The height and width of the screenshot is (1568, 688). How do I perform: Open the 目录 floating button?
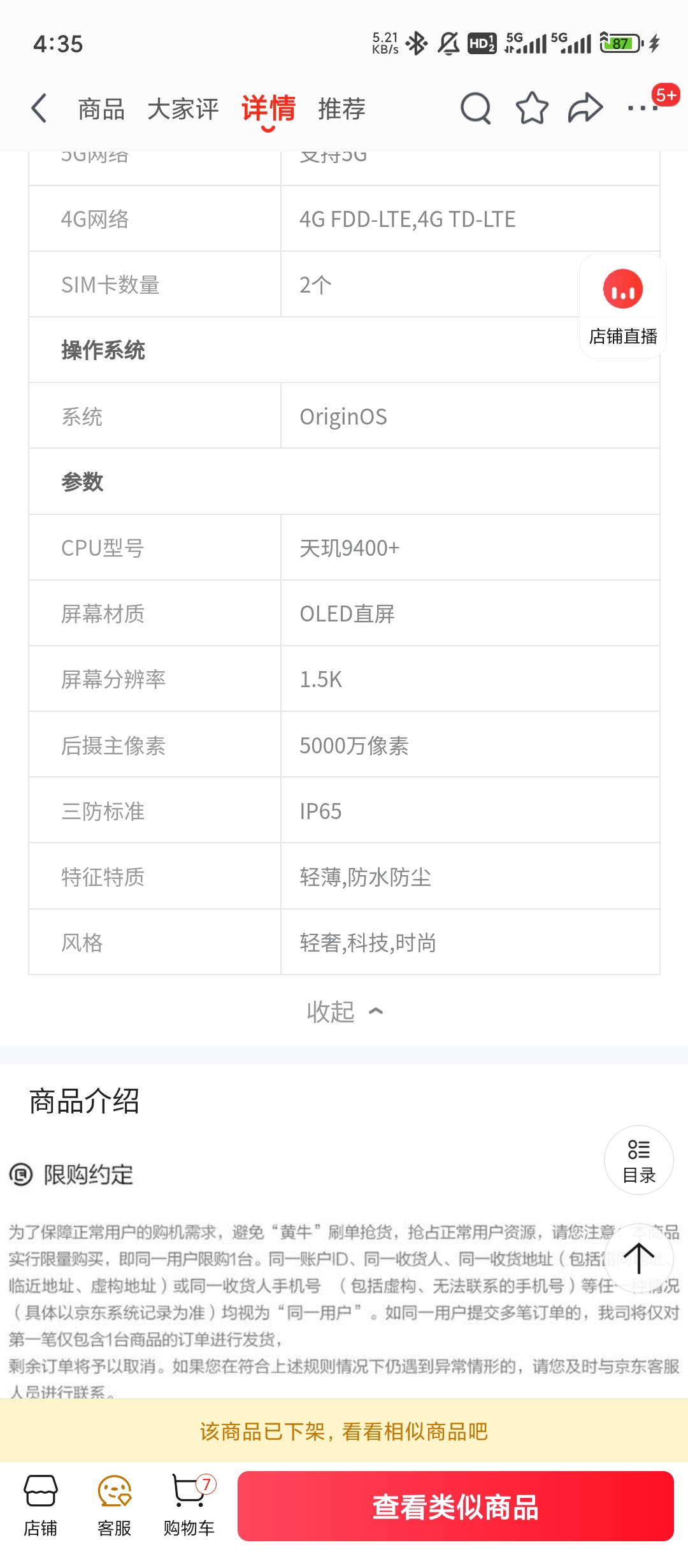[x=639, y=1160]
